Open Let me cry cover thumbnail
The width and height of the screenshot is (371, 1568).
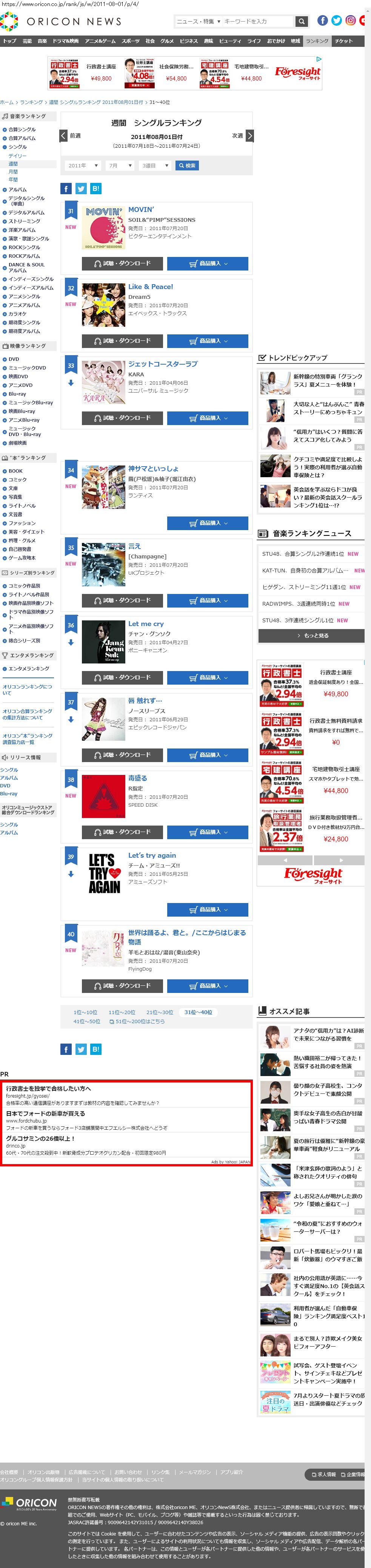[x=103, y=642]
